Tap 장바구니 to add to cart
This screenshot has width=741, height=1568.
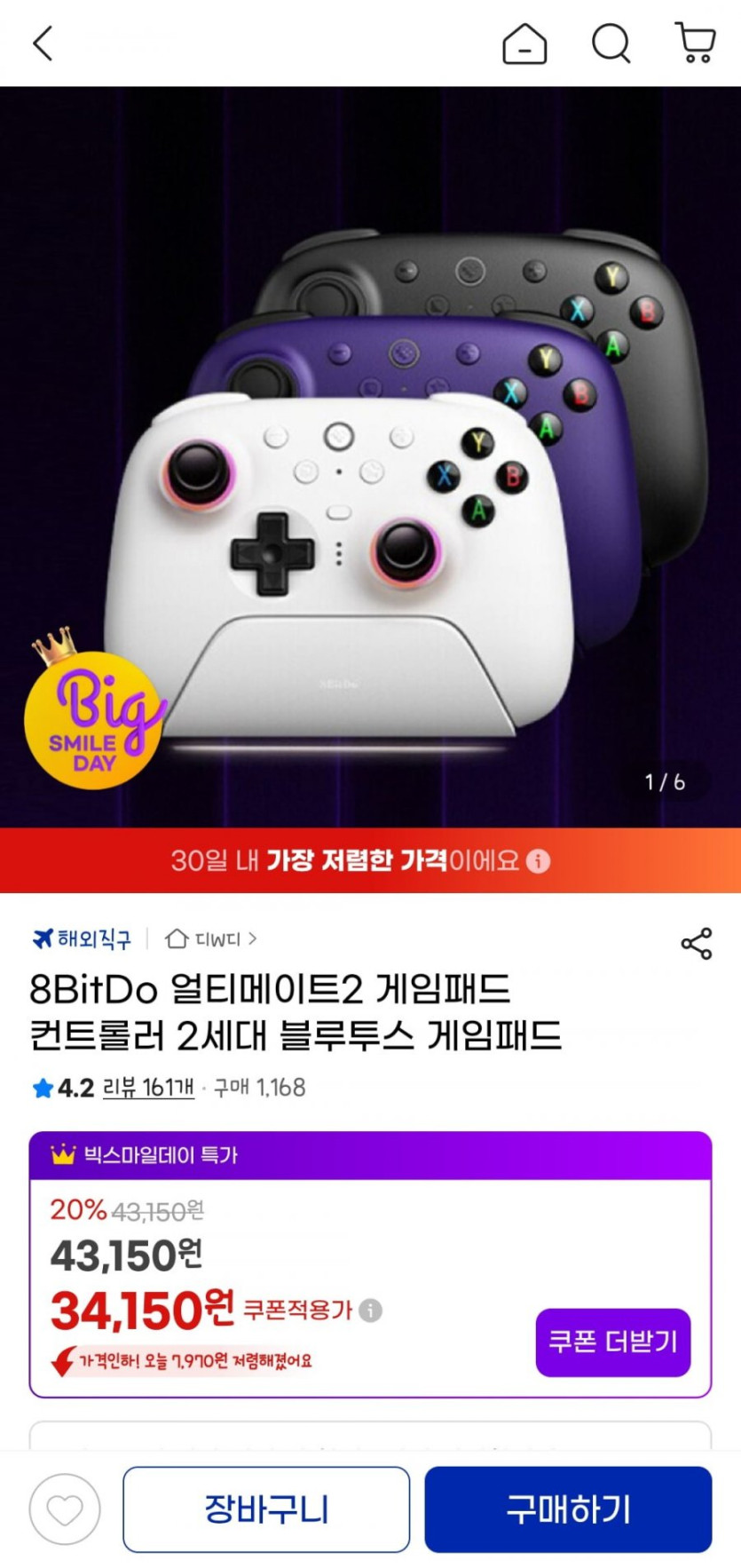click(266, 1509)
